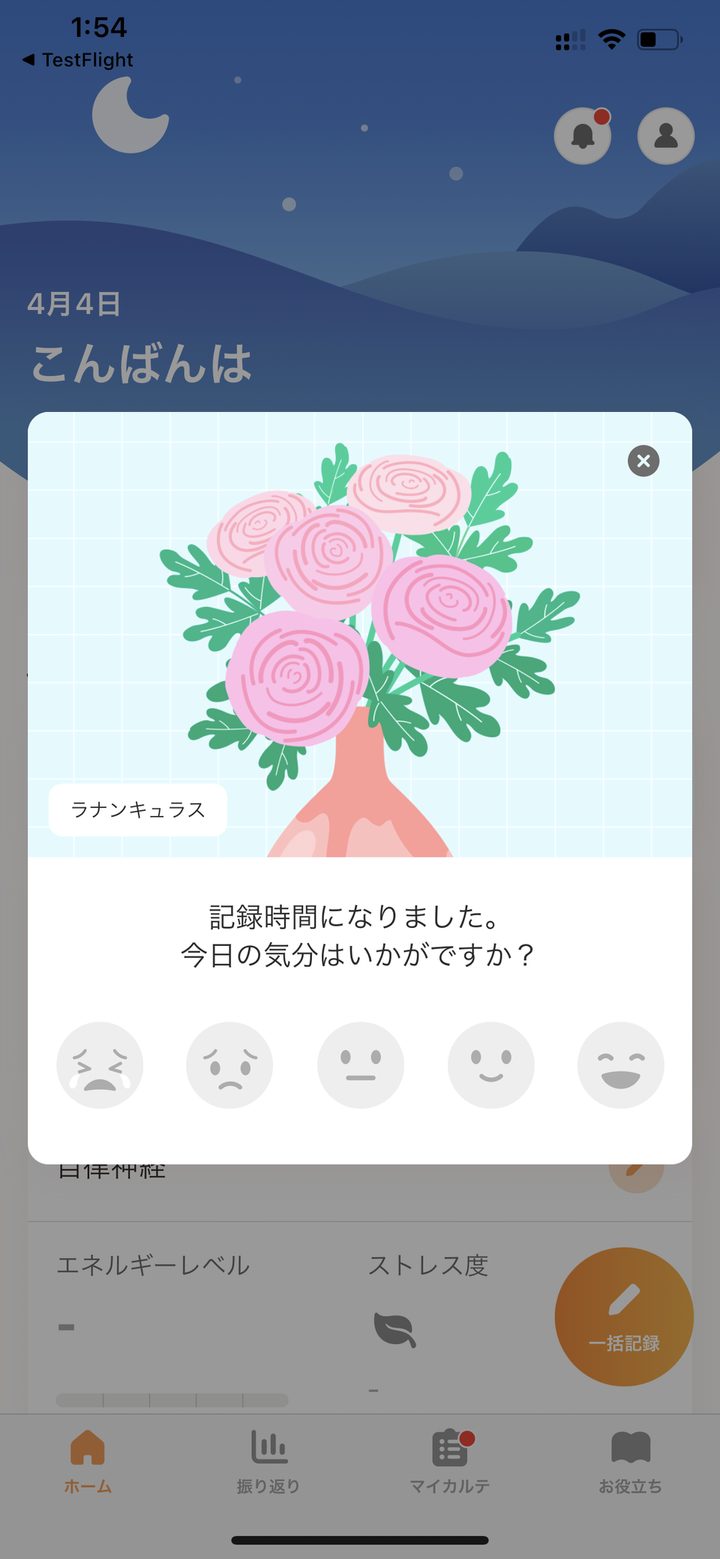
Task: Open the notifications bell
Action: click(x=582, y=136)
